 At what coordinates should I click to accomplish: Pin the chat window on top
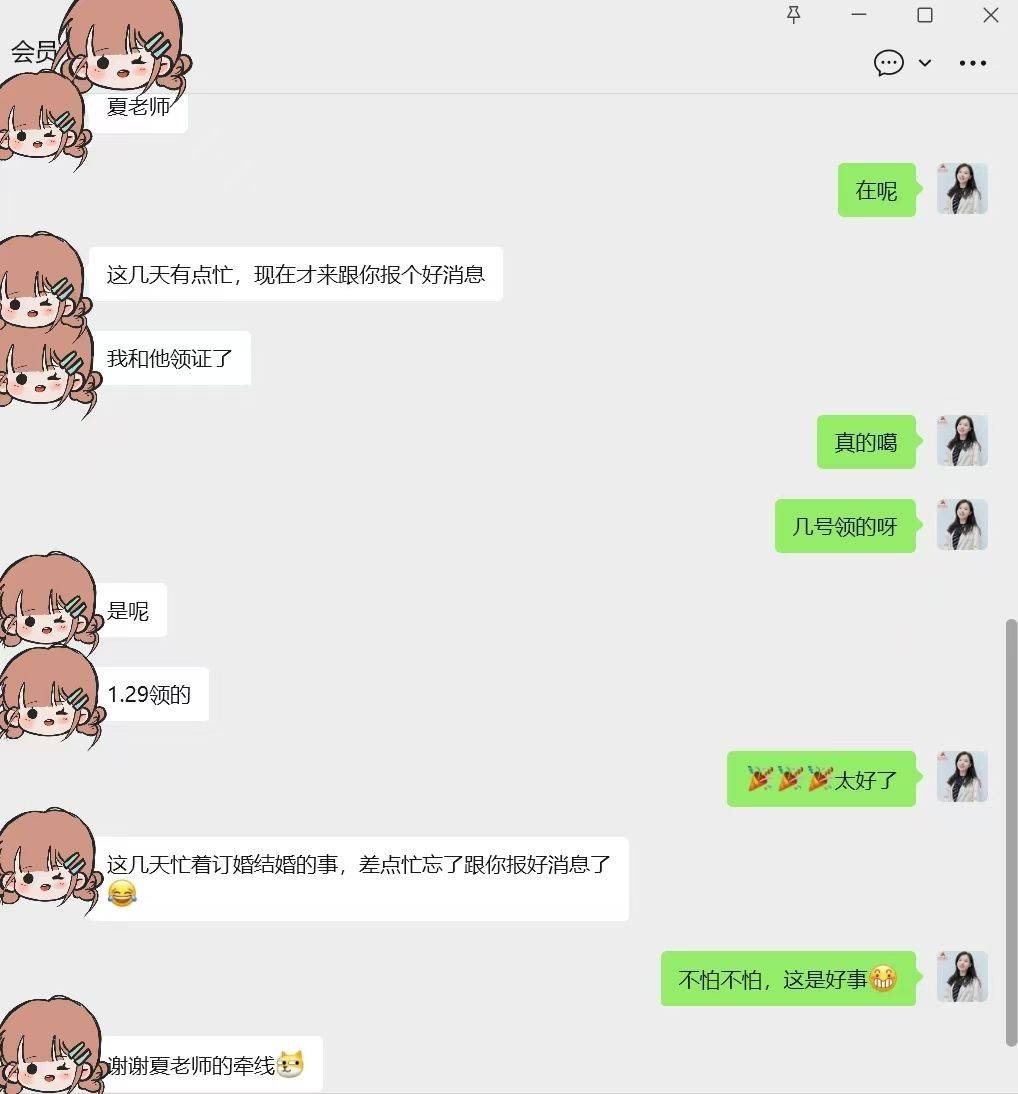pyautogui.click(x=794, y=15)
